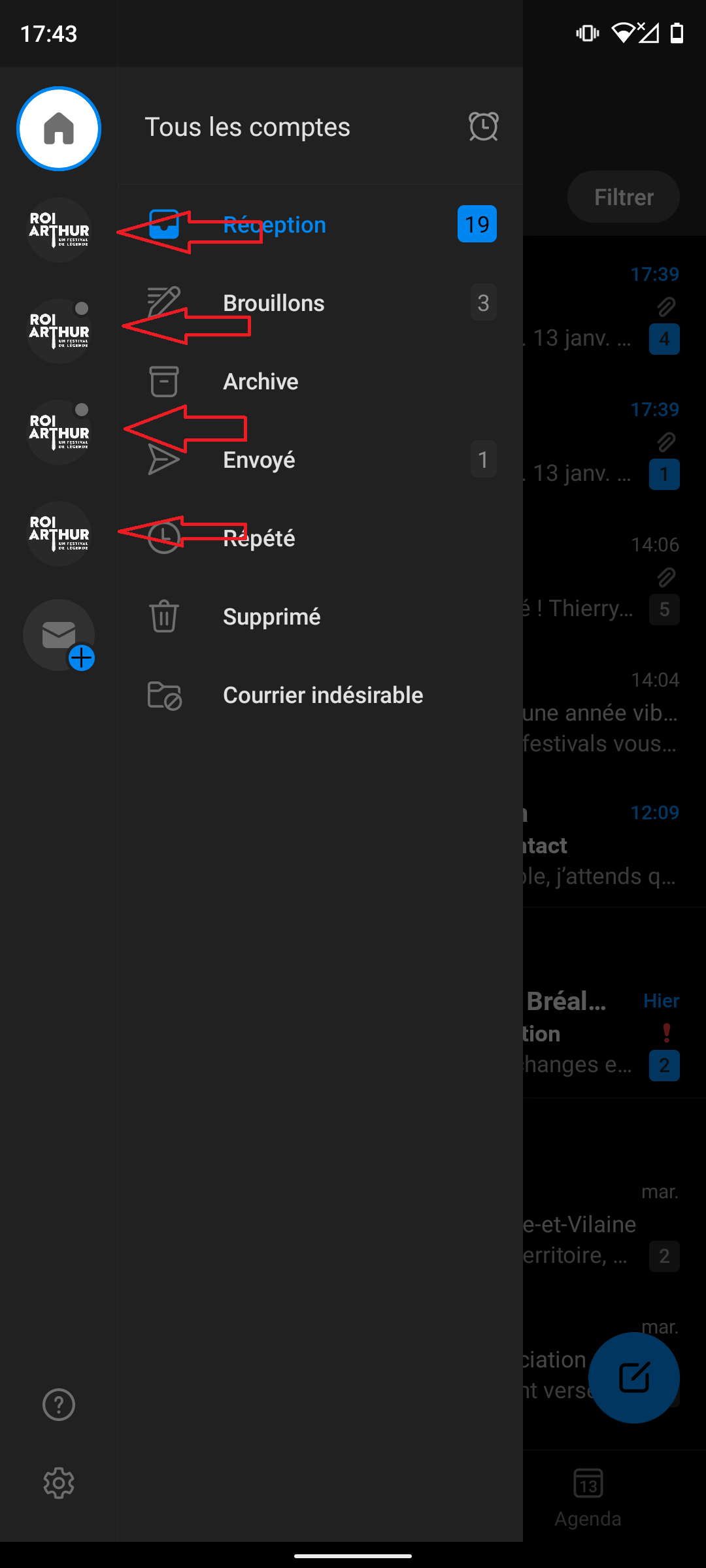Add a new mail account
The width and height of the screenshot is (706, 1568).
[59, 635]
